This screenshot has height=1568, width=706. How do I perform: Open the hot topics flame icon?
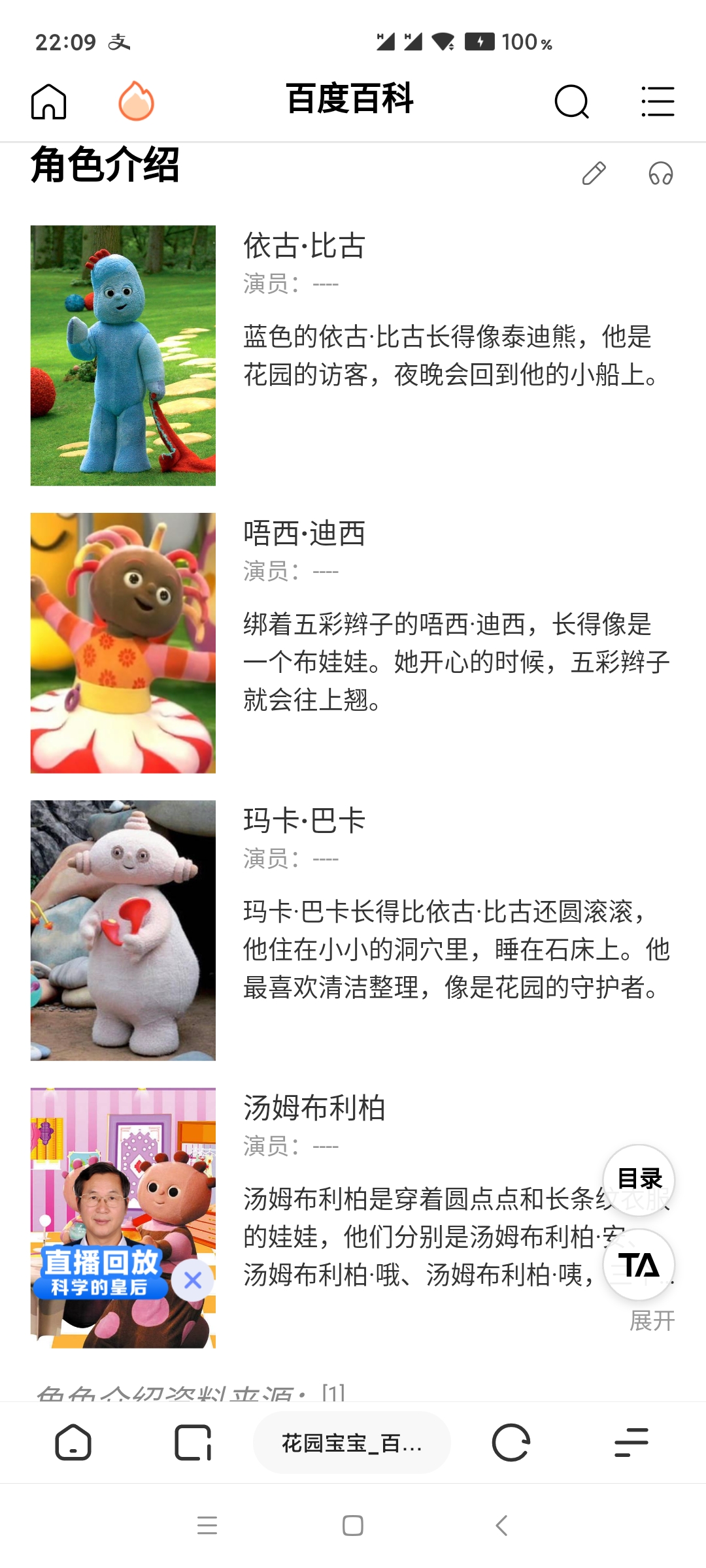click(136, 101)
